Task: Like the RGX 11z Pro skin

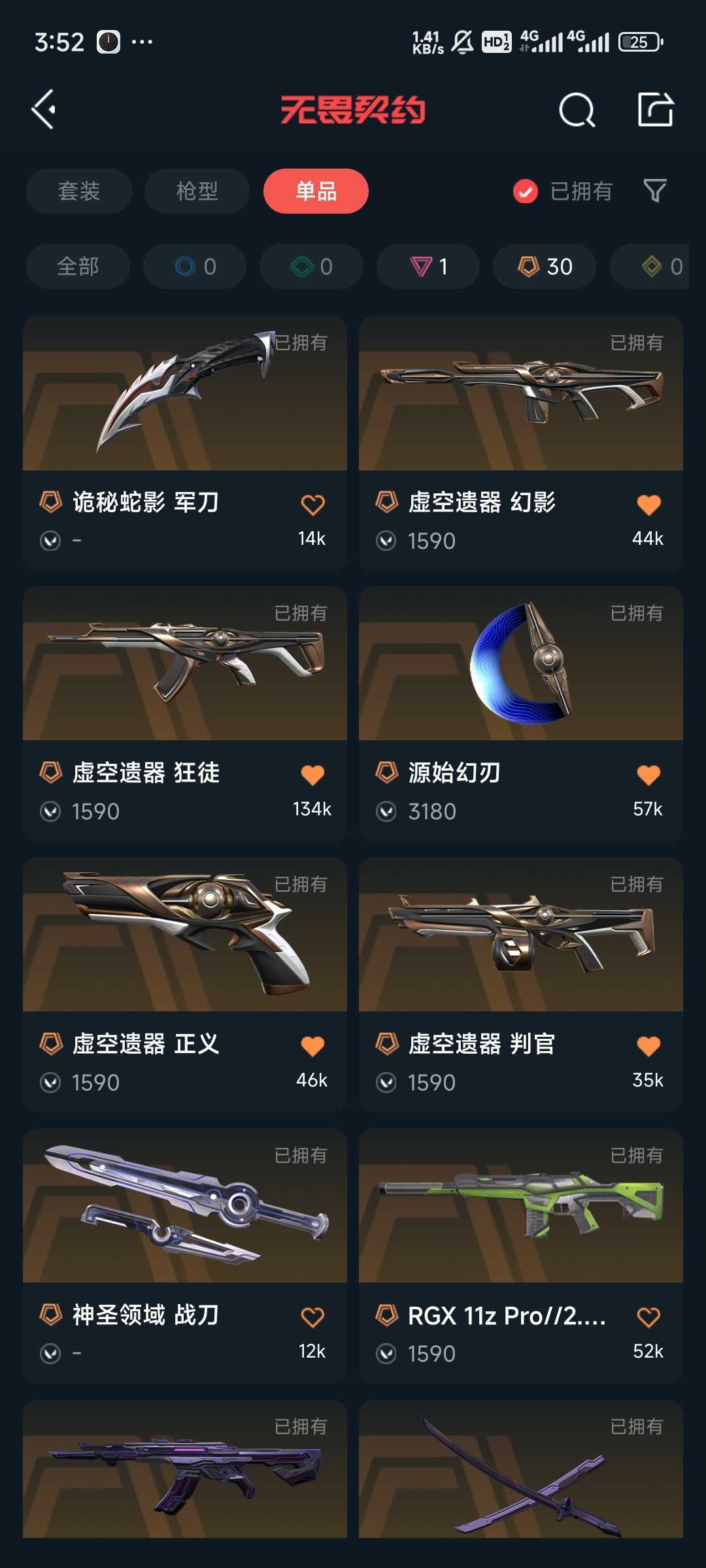Action: pos(648,1317)
